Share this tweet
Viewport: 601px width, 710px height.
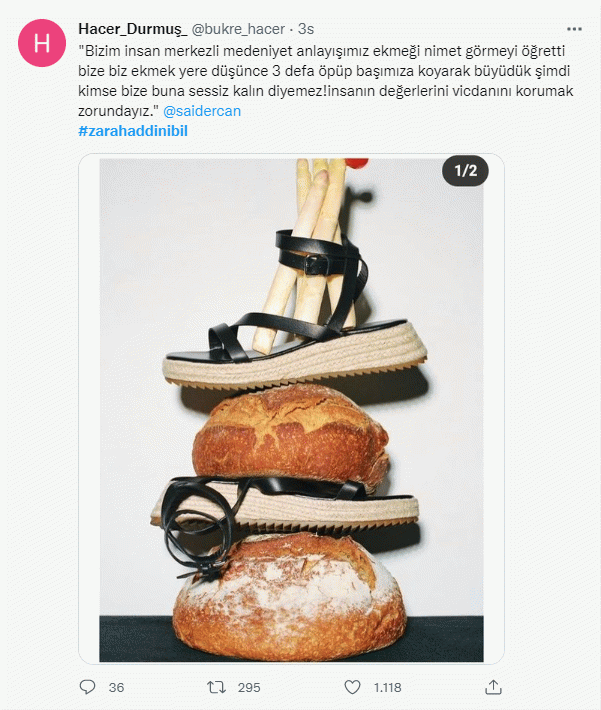click(492, 687)
